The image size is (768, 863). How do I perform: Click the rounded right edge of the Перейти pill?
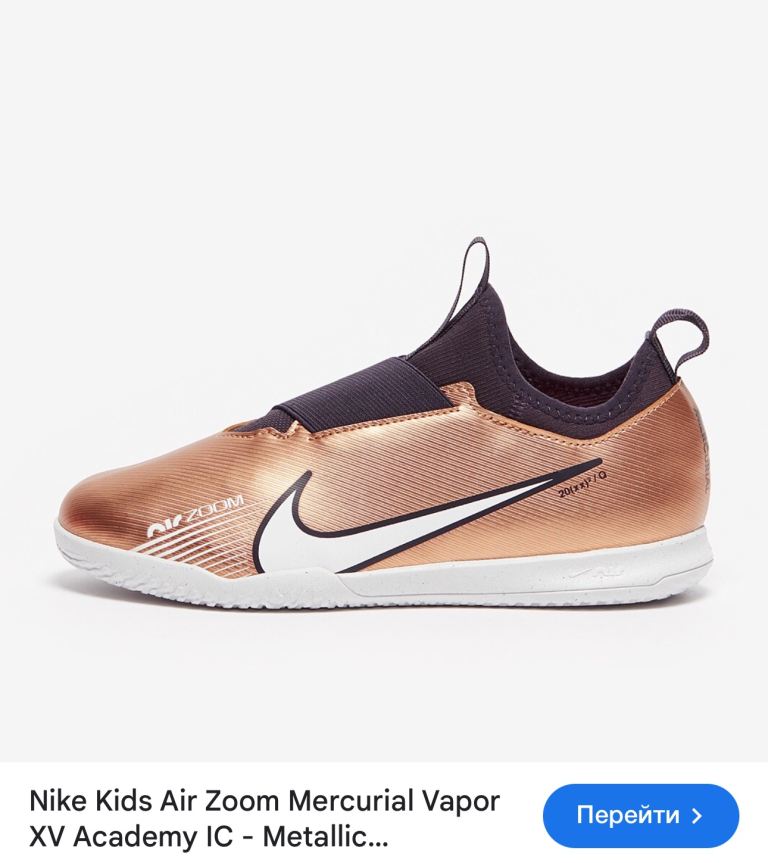point(728,816)
